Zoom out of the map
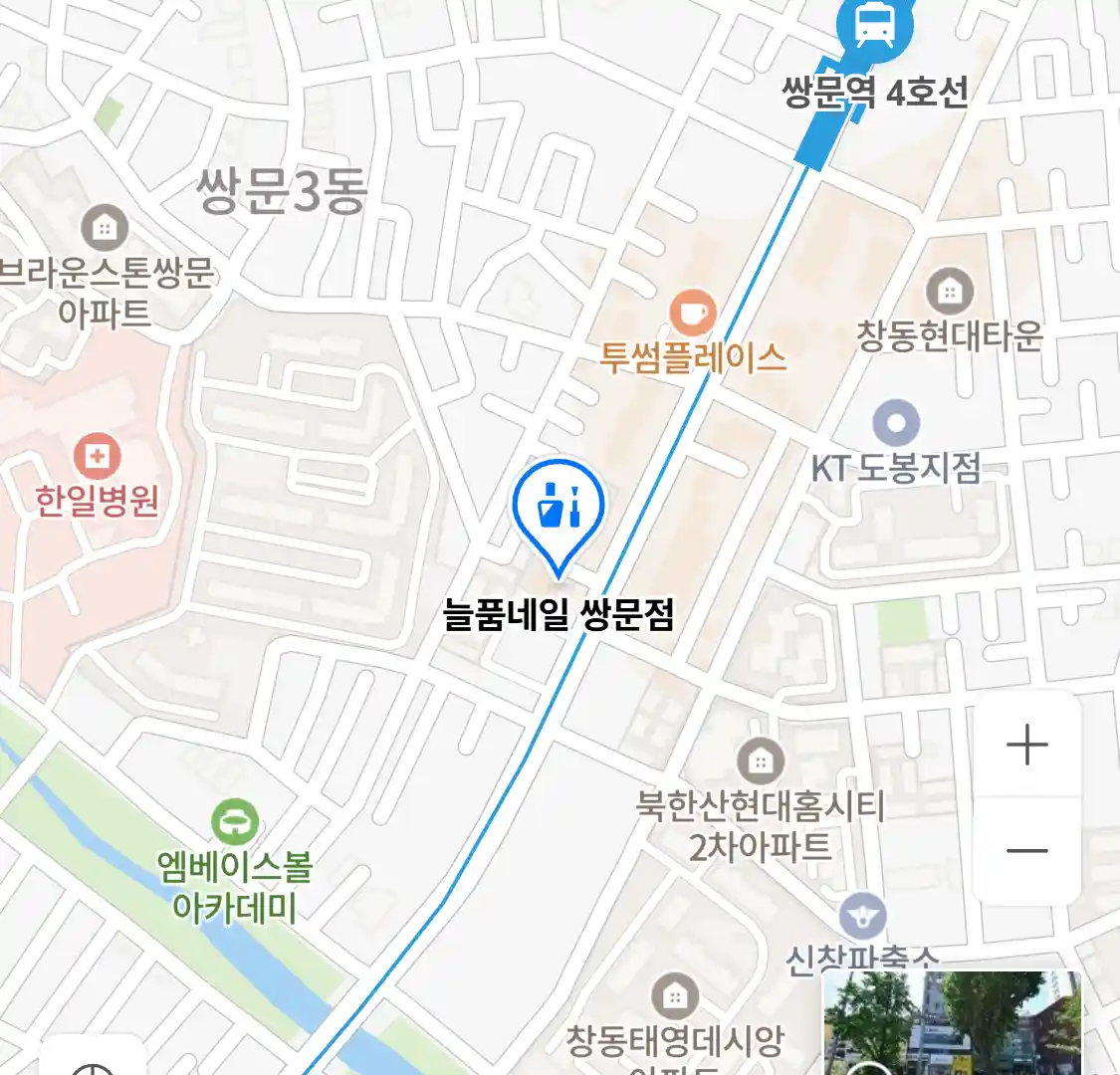This screenshot has width=1120, height=1075. coord(1026,851)
